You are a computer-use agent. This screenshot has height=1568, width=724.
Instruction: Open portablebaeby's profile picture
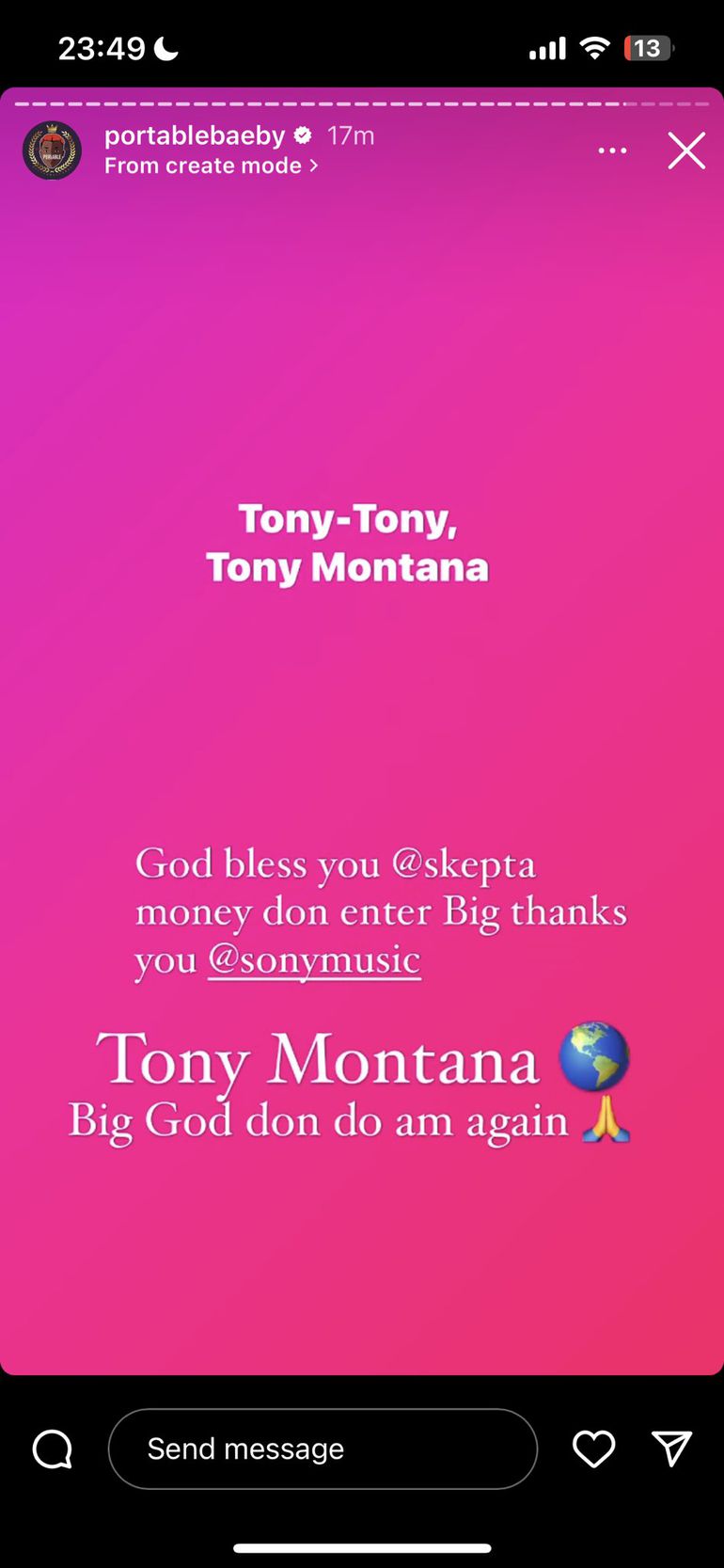click(x=52, y=150)
